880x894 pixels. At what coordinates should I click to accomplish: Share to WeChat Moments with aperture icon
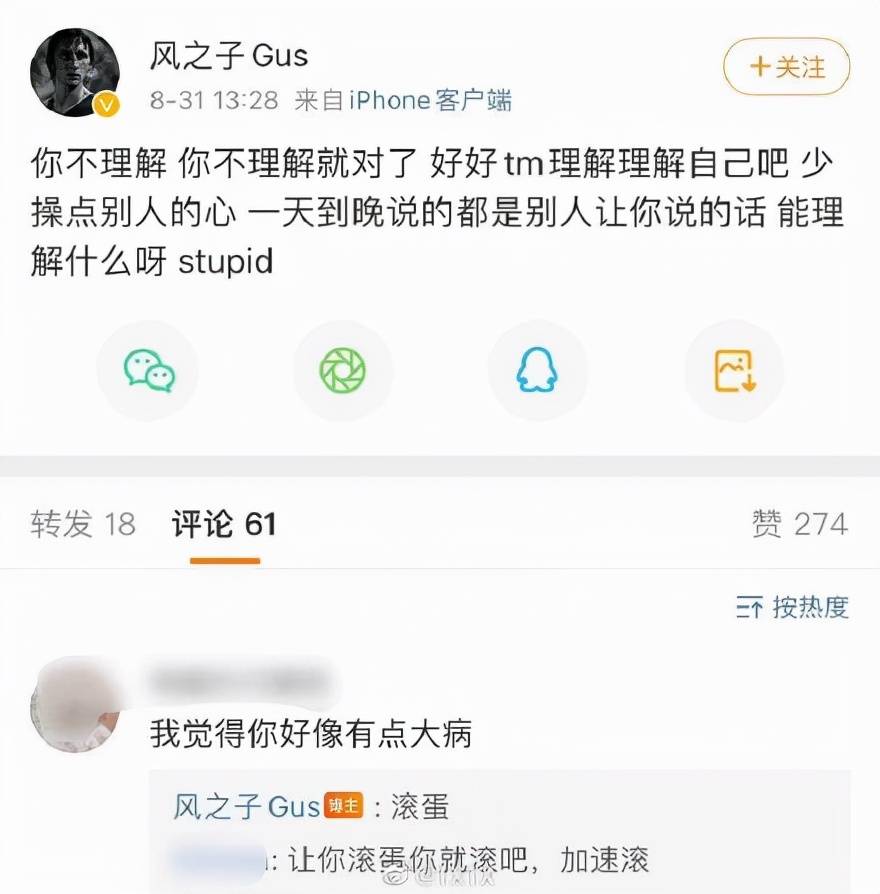tap(343, 370)
